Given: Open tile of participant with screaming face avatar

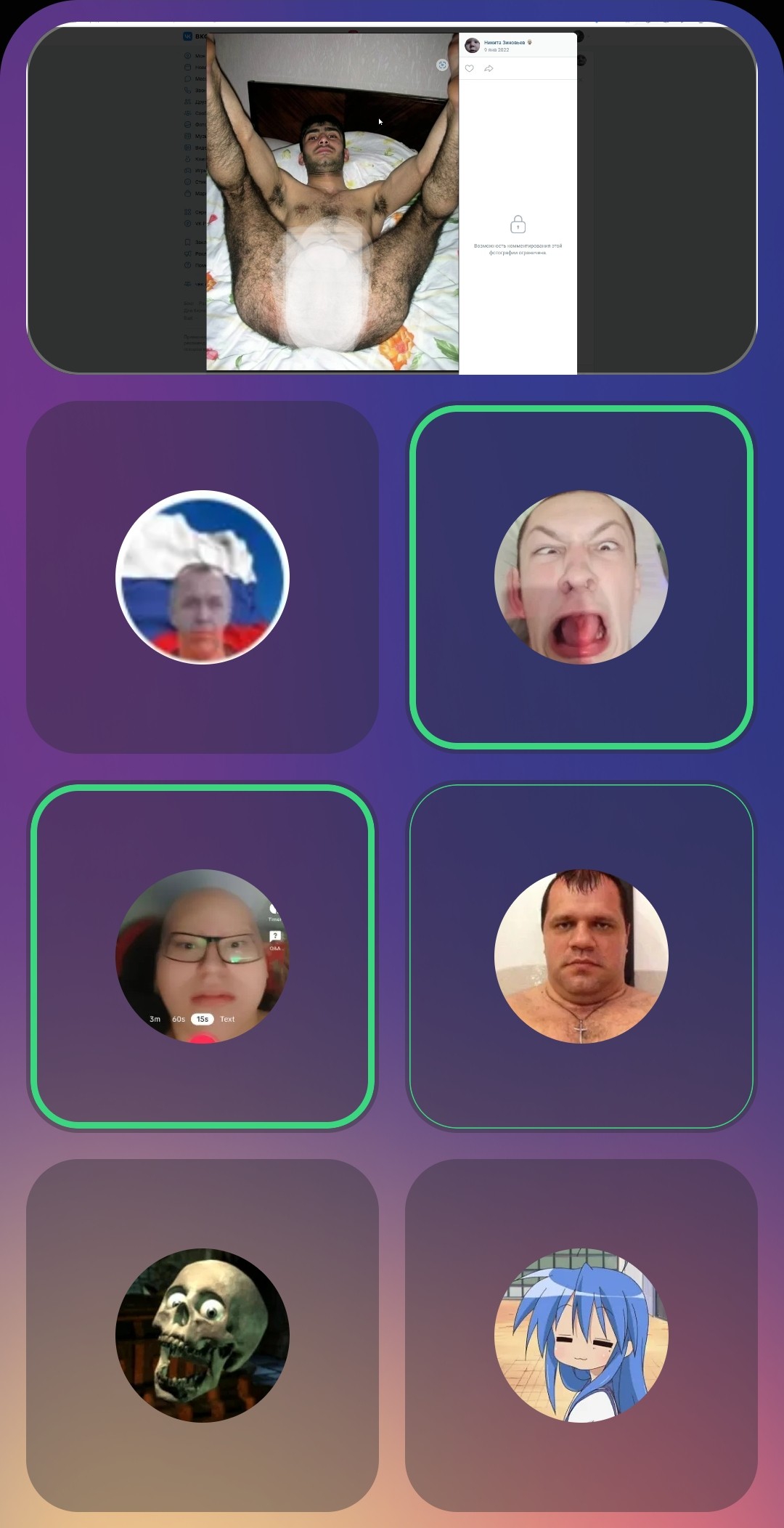Looking at the screenshot, I should click(x=581, y=577).
